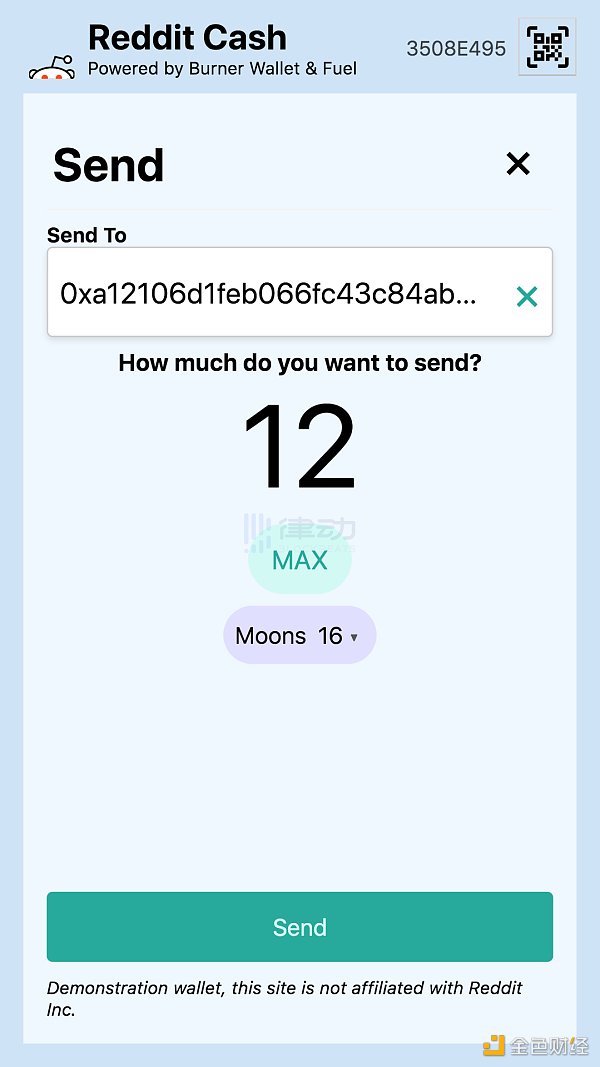Open the QR code scanner

coord(547,46)
